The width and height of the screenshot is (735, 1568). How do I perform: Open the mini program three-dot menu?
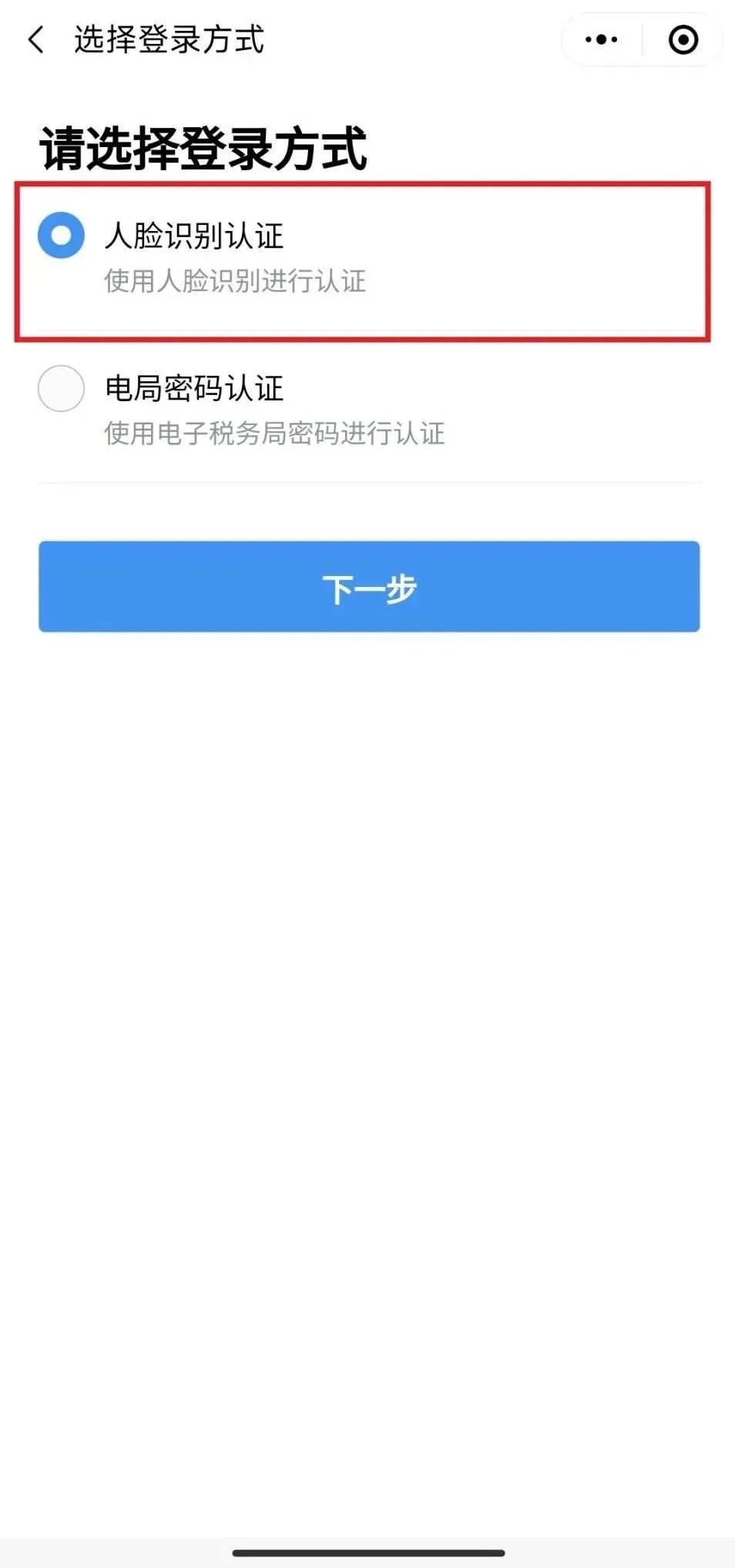click(601, 39)
